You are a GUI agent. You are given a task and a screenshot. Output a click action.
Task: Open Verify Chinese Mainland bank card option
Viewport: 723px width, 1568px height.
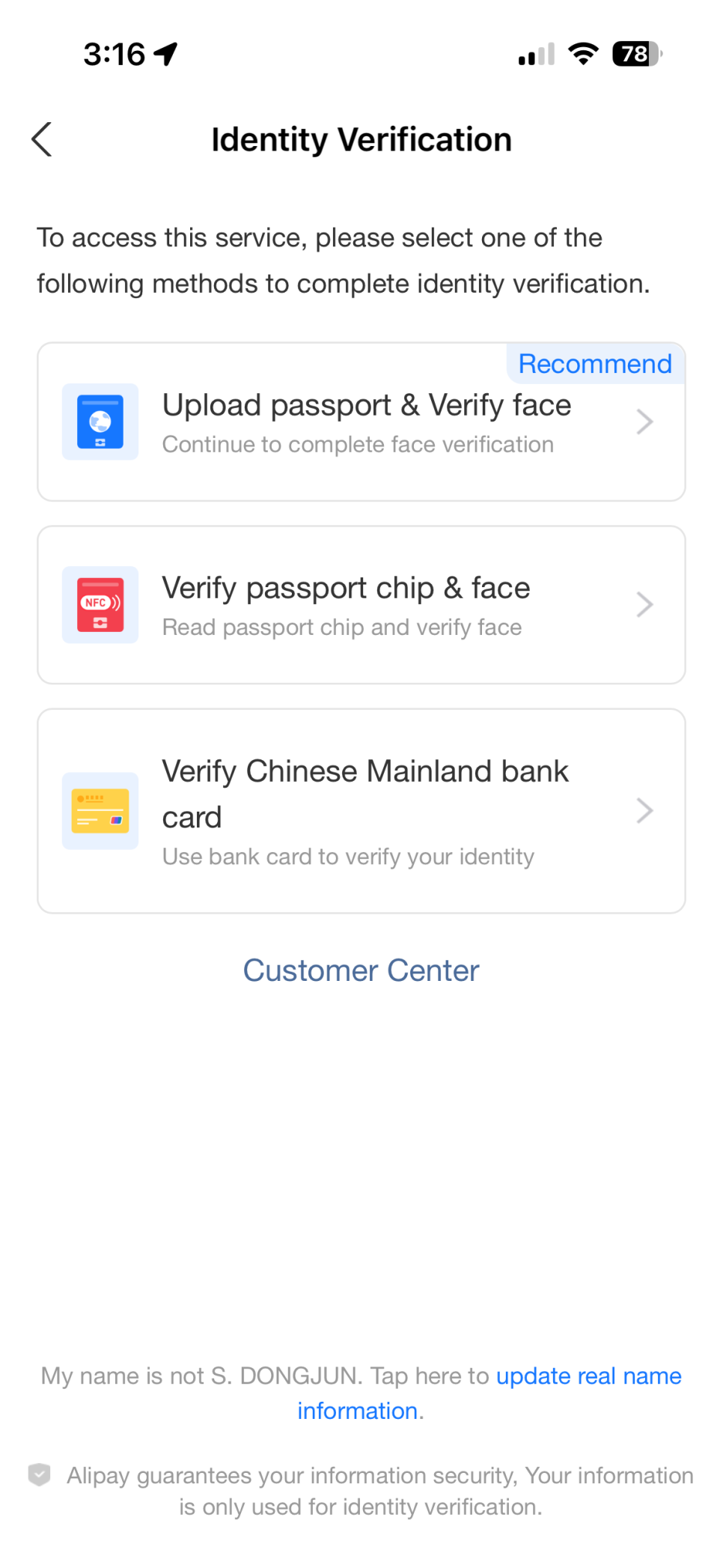tap(361, 811)
